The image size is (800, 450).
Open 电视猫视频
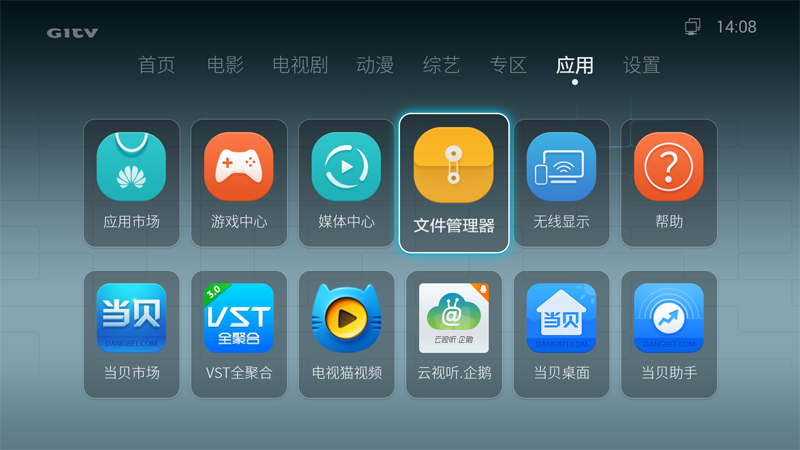pyautogui.click(x=346, y=334)
